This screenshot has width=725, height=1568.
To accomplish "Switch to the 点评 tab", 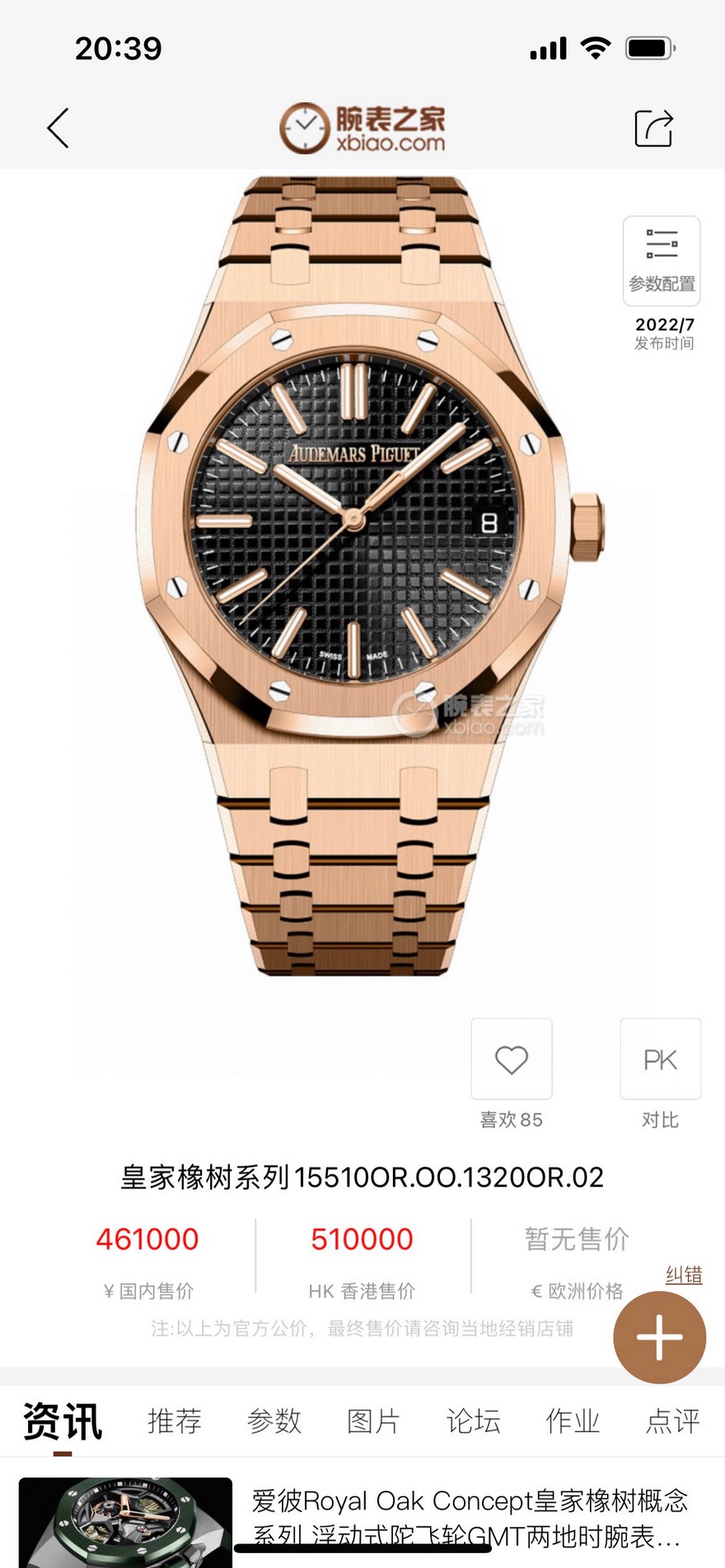I will point(673,1421).
